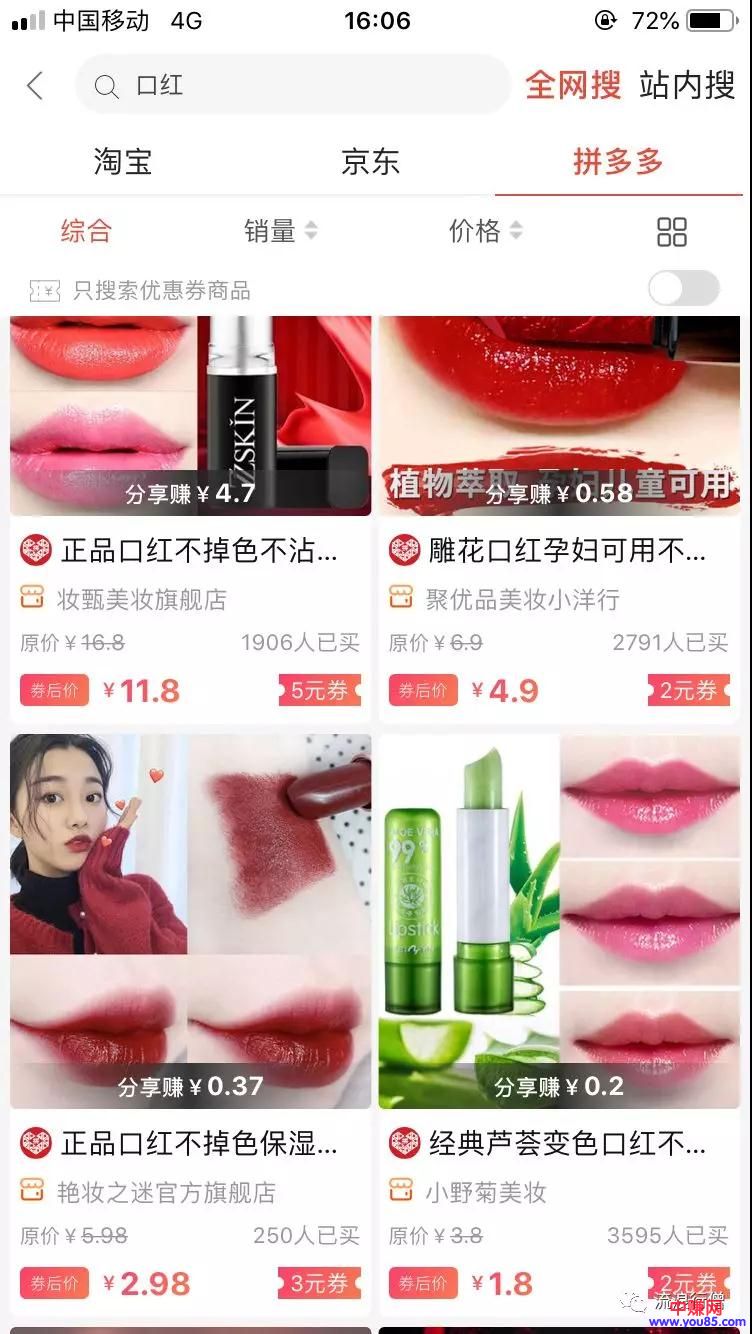Select the 拼多多 tab
Screen dimensions: 752x1334
click(x=618, y=162)
